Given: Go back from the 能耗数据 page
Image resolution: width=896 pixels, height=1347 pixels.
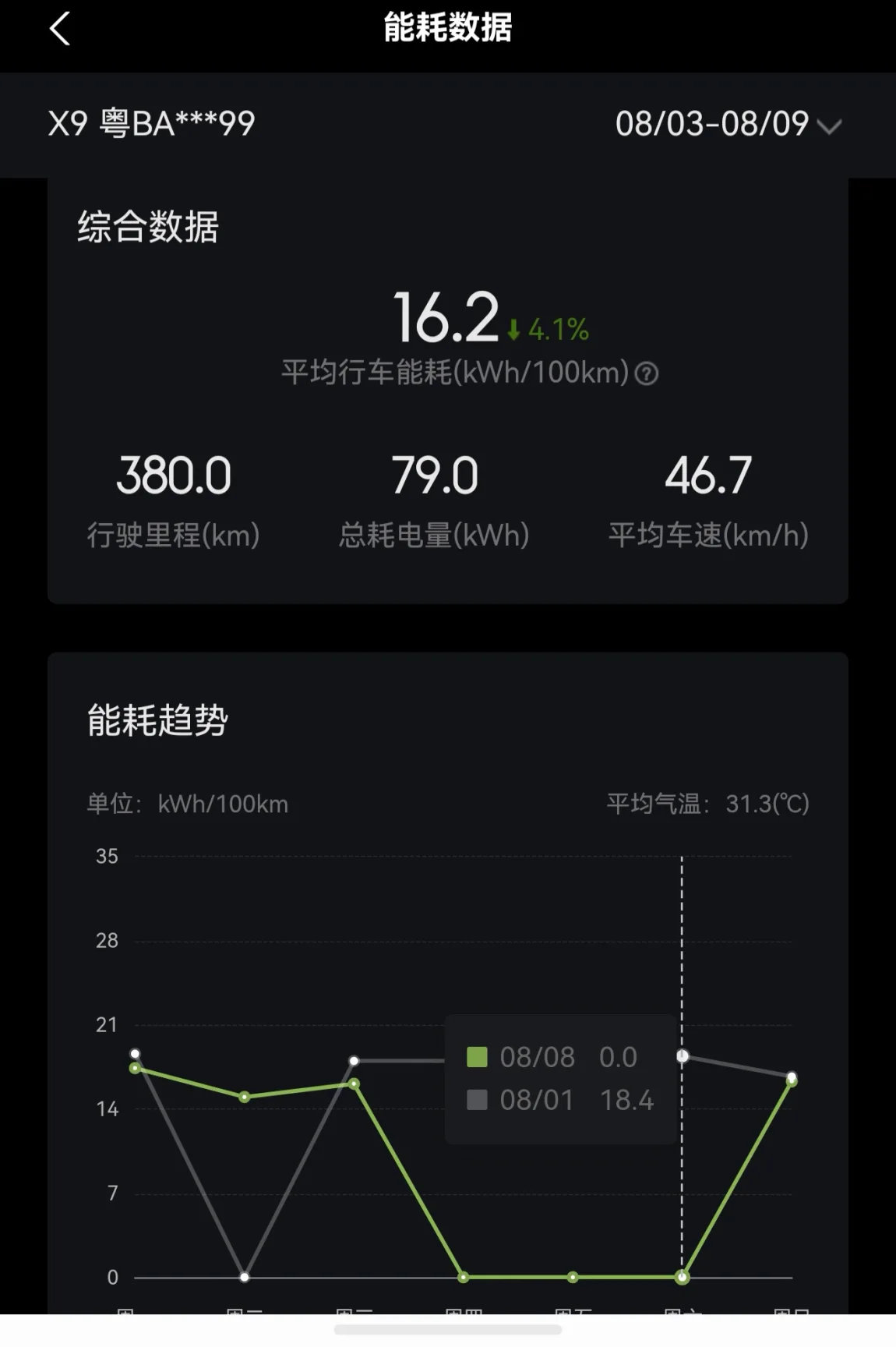Looking at the screenshot, I should (x=60, y=29).
